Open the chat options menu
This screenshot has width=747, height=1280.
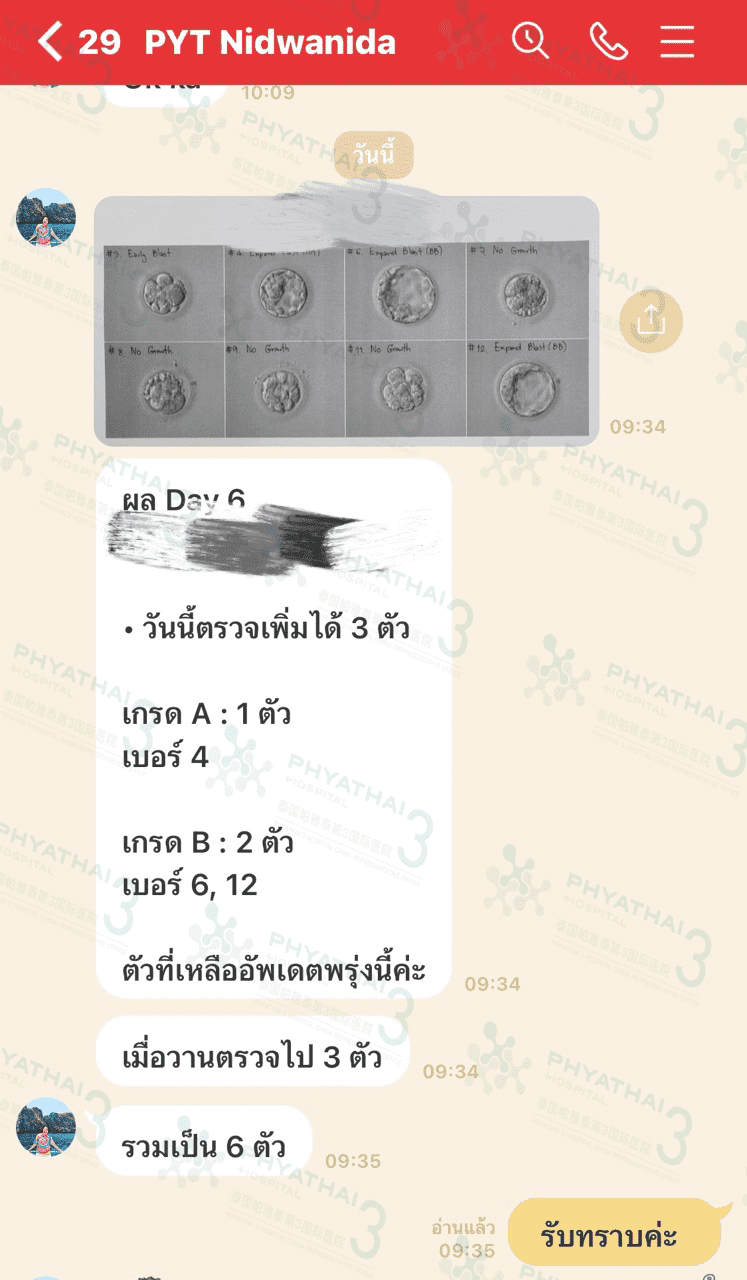677,41
